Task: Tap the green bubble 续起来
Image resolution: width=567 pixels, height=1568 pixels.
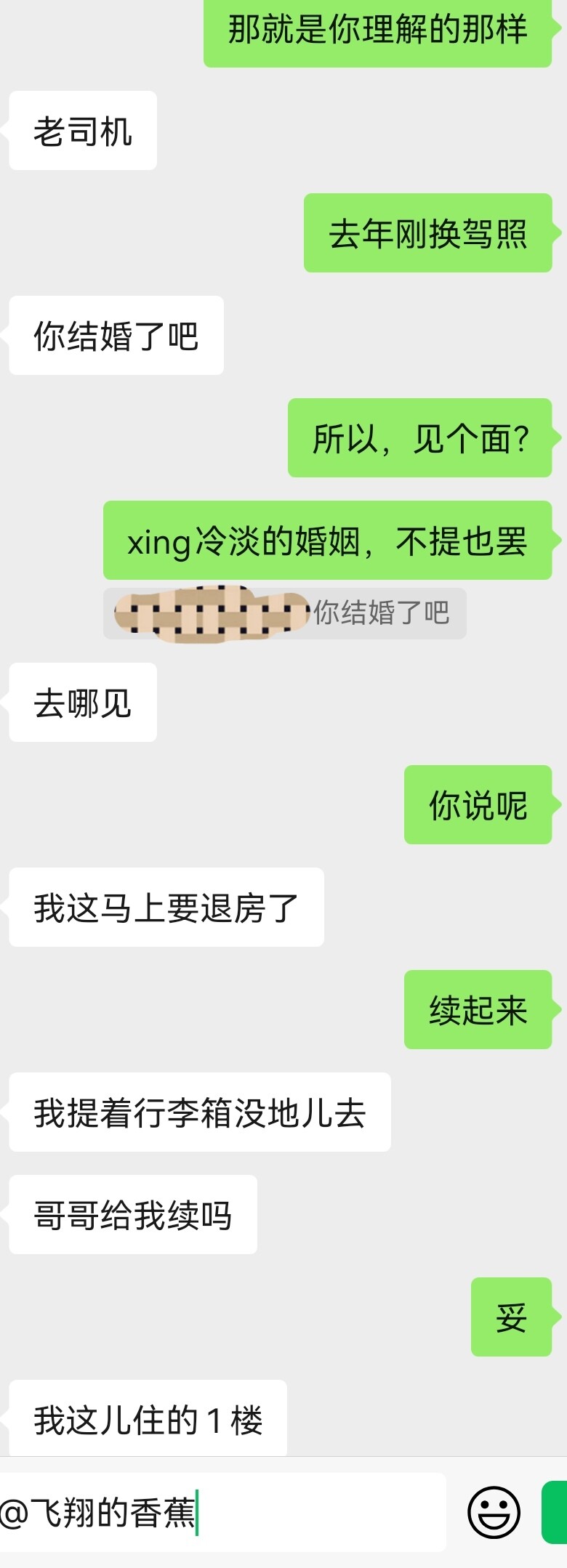Action: tap(477, 1009)
